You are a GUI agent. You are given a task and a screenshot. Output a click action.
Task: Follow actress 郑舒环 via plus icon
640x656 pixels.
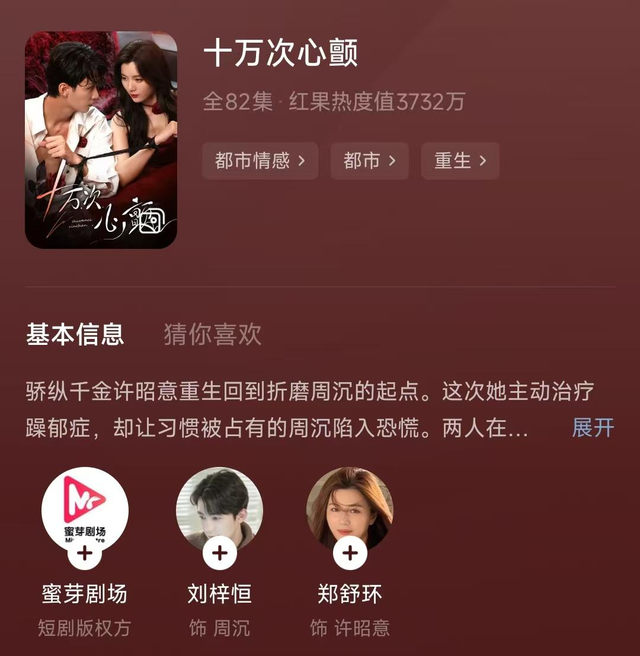[x=349, y=552]
